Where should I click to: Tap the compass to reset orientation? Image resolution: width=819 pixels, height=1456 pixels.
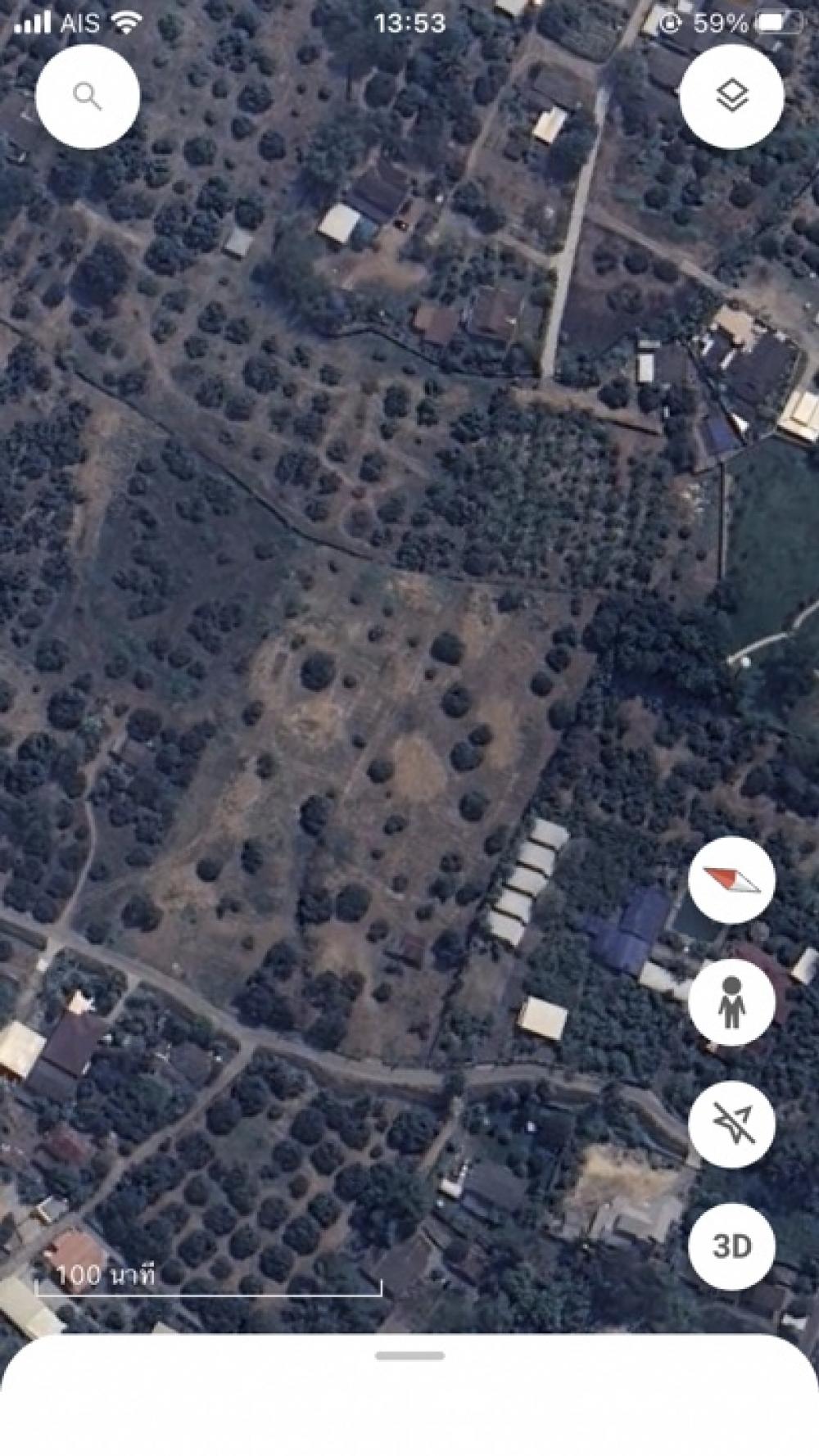731,880
